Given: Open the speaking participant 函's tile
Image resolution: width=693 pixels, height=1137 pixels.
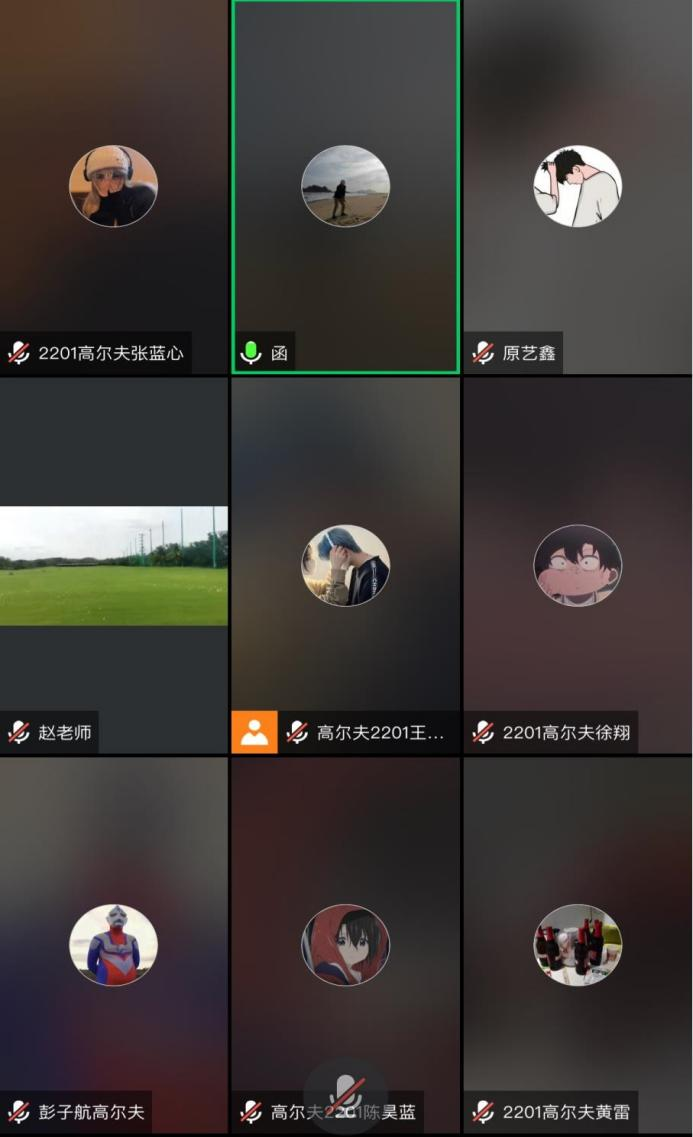Looking at the screenshot, I should 345,186.
